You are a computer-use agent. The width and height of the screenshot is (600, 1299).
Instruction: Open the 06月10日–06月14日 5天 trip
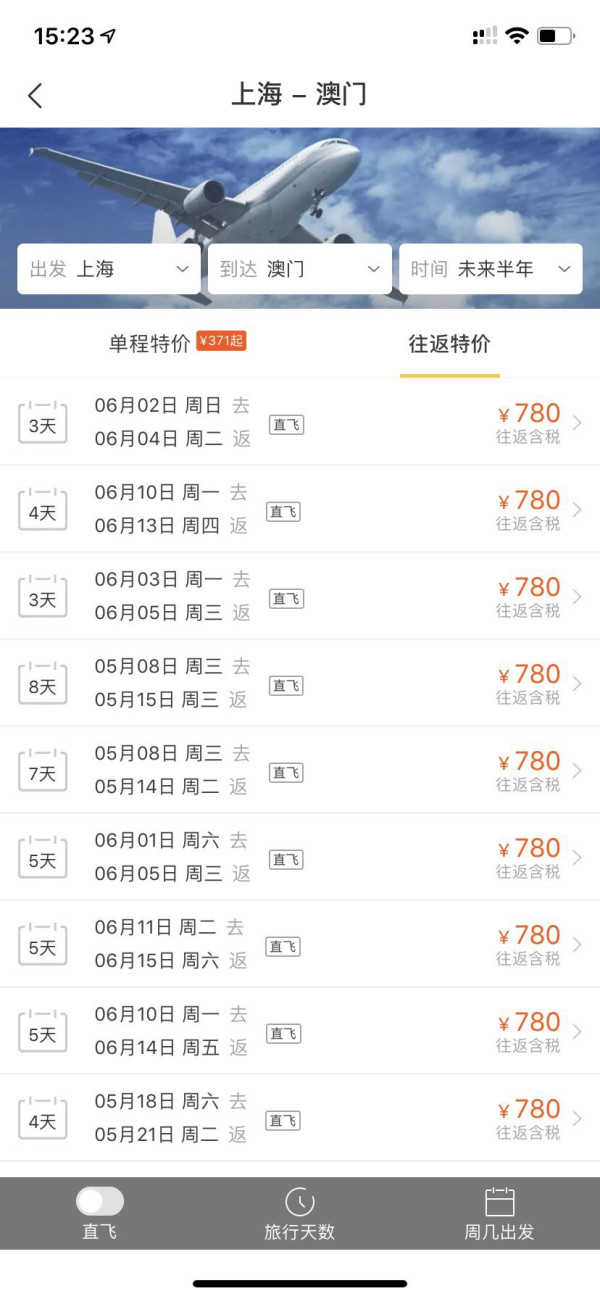[300, 1031]
